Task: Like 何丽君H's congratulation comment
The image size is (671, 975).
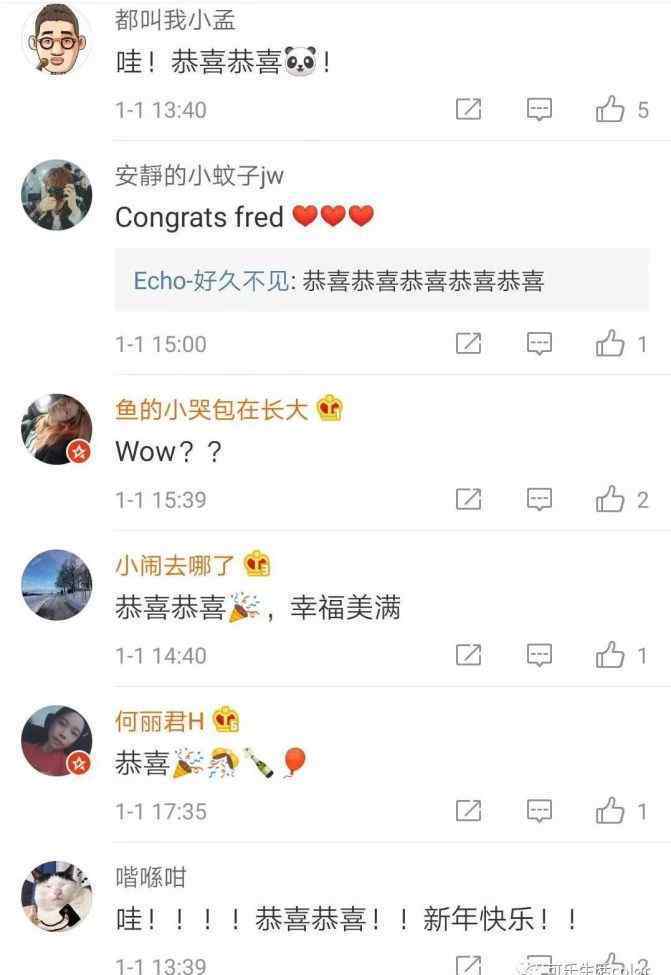Action: click(x=611, y=811)
